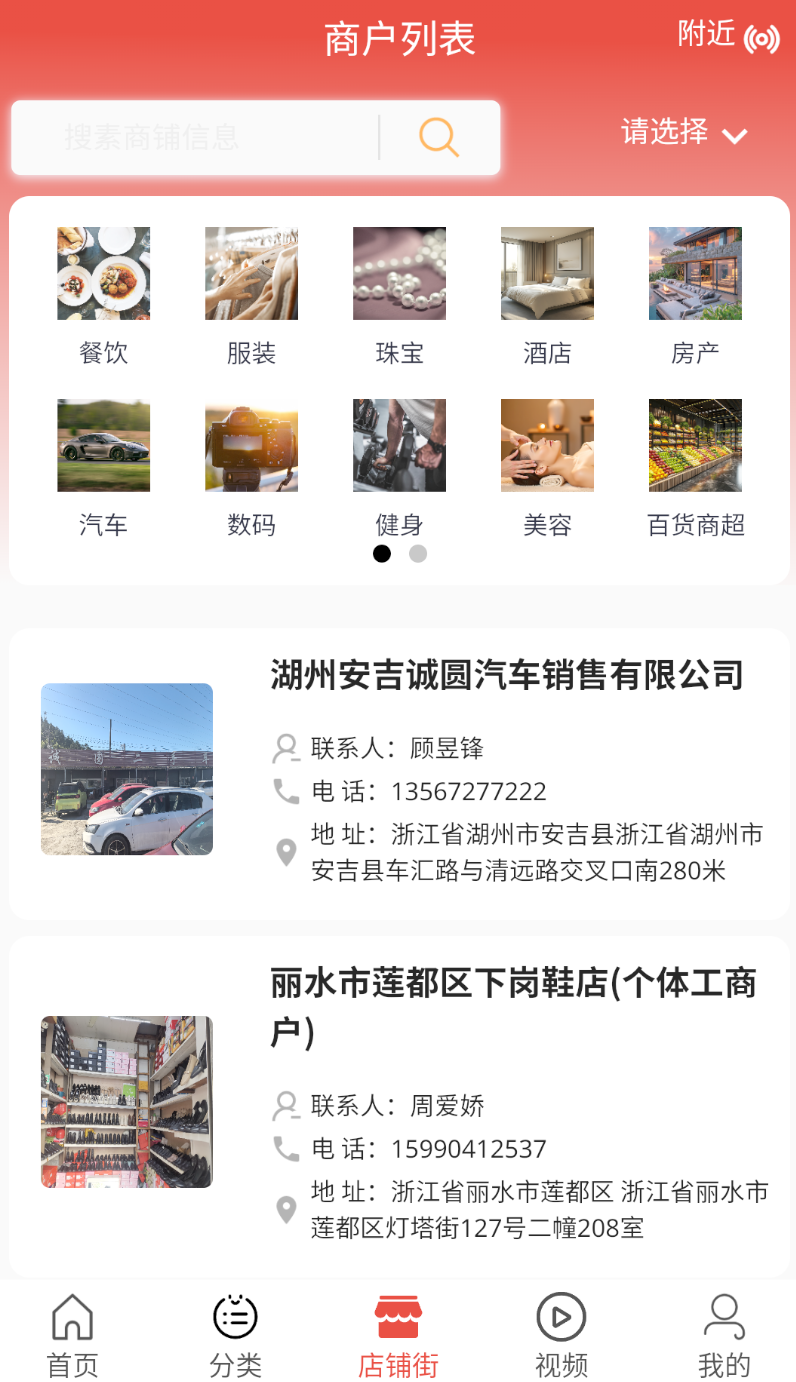The height and width of the screenshot is (1382, 796).
Task: Tap the phone icon beside 13567277222
Action: [x=287, y=792]
